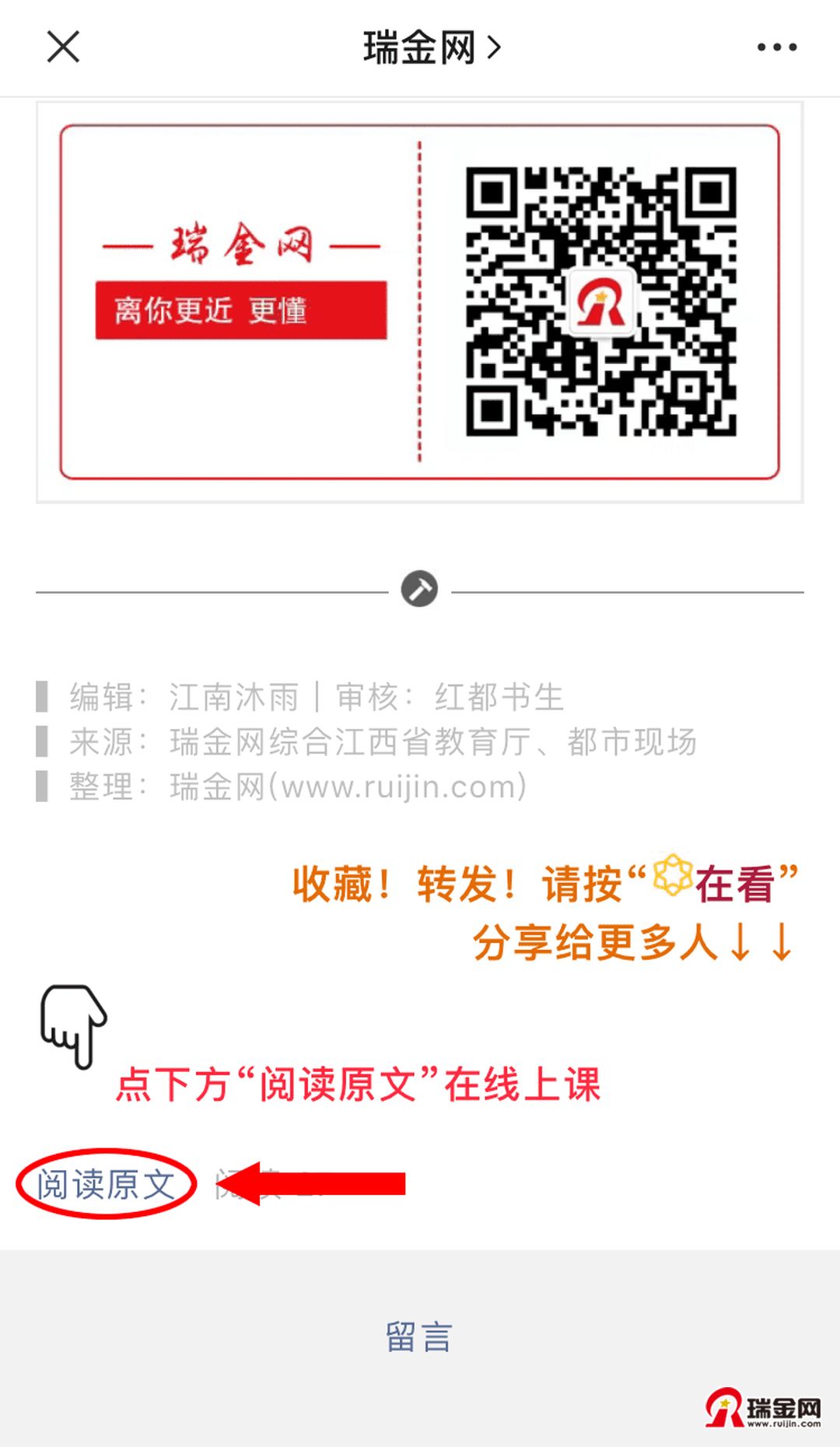The height and width of the screenshot is (1447, 840).
Task: Close the article page
Action: point(63,47)
